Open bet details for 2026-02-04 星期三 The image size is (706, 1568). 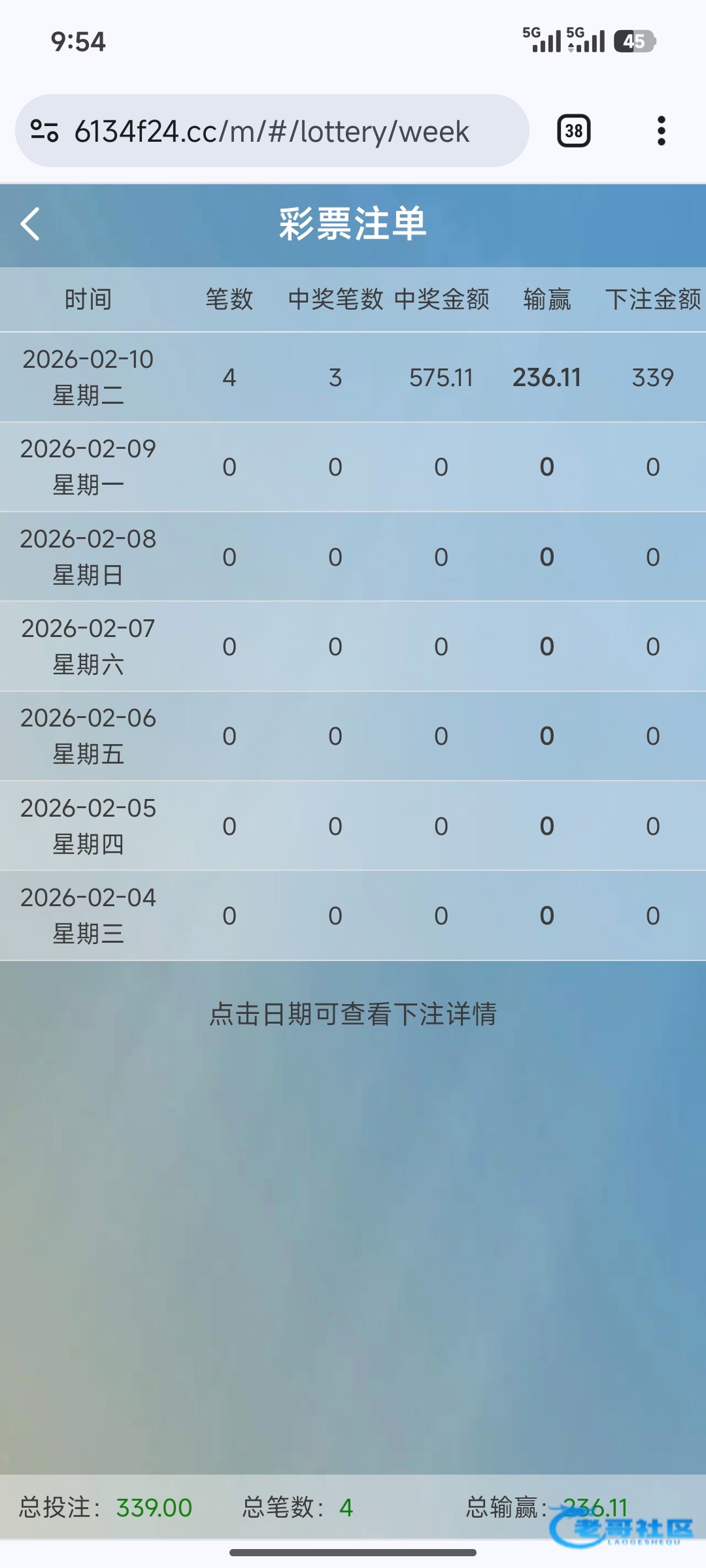point(88,915)
